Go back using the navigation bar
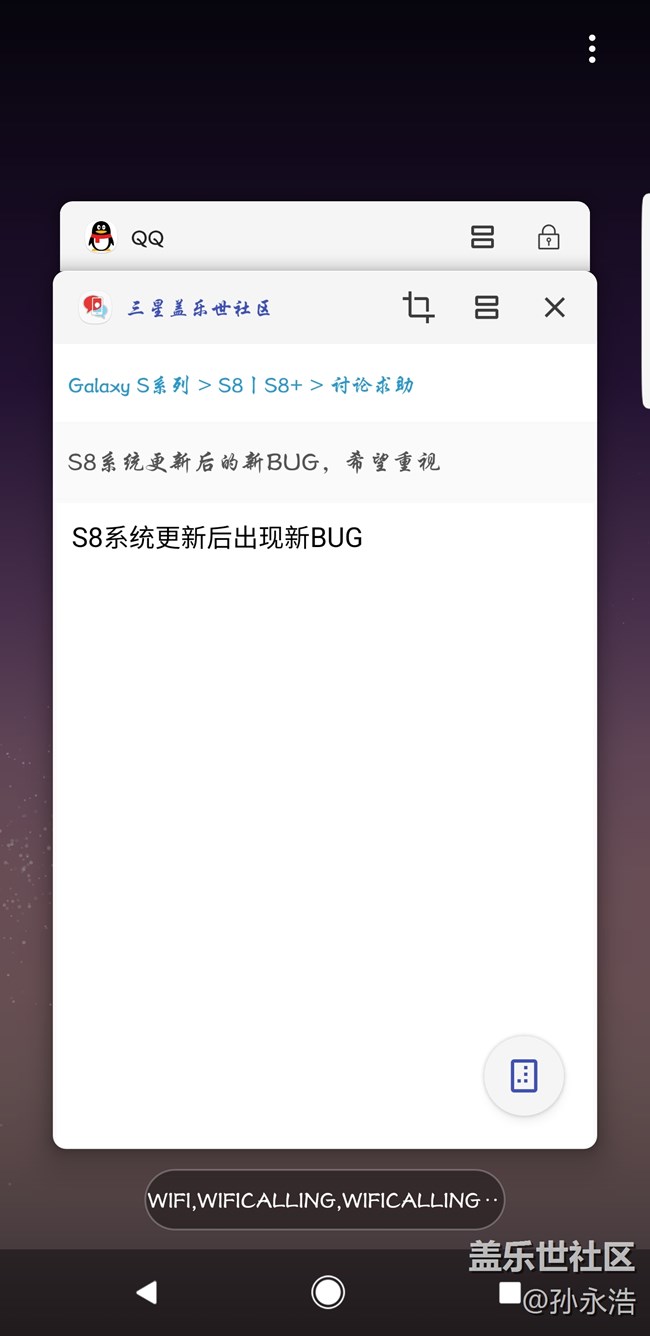Image resolution: width=650 pixels, height=1336 pixels. click(x=147, y=1292)
